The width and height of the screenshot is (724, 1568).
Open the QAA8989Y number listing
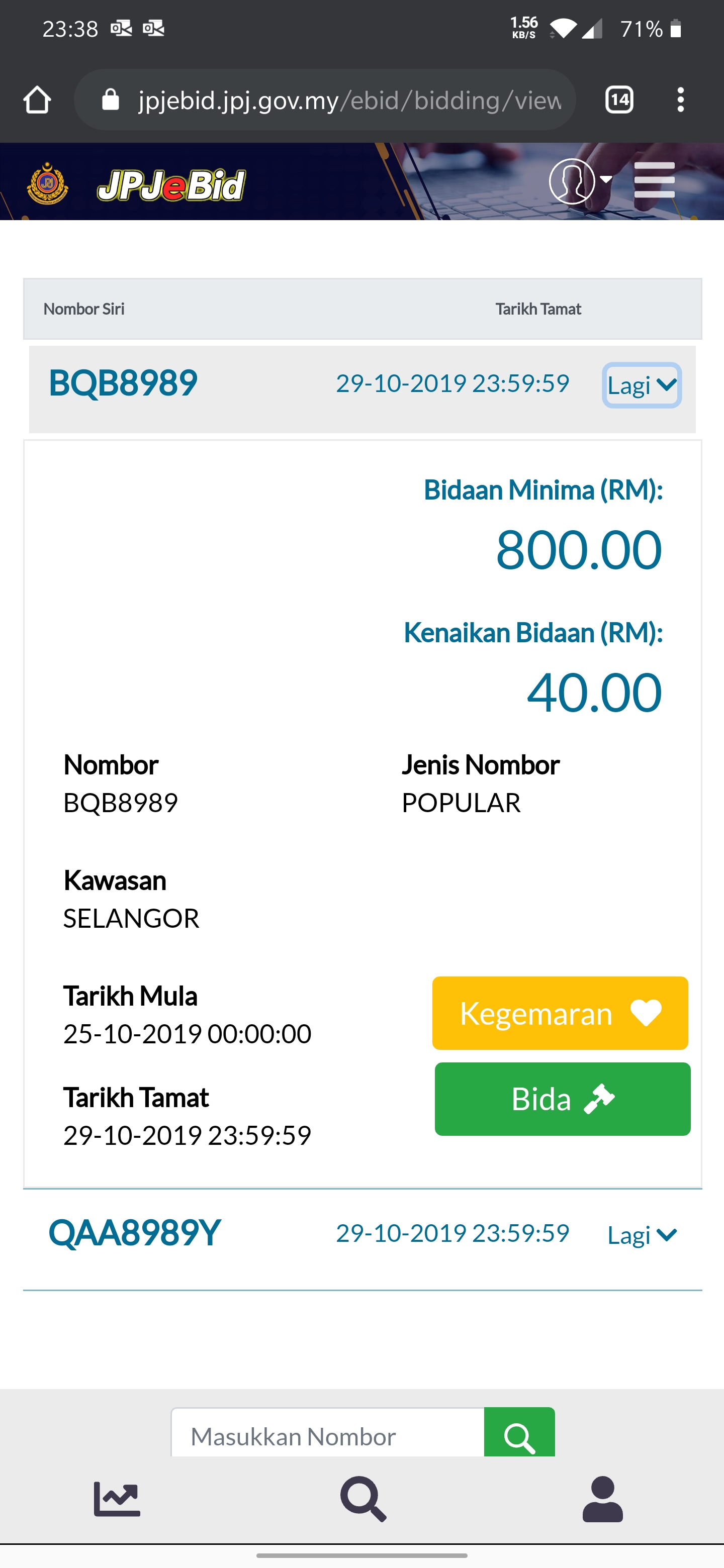pos(135,1233)
